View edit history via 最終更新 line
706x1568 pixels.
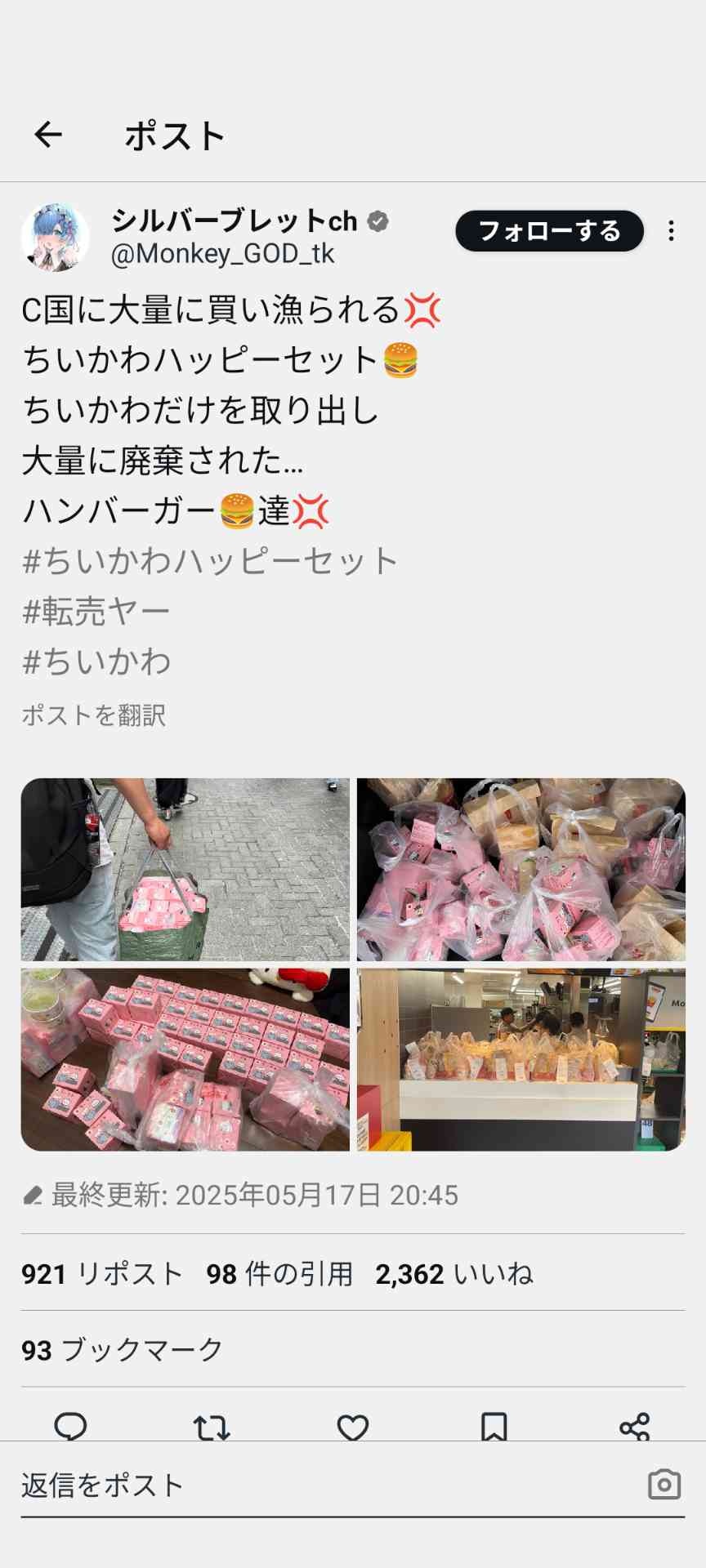tap(240, 1196)
